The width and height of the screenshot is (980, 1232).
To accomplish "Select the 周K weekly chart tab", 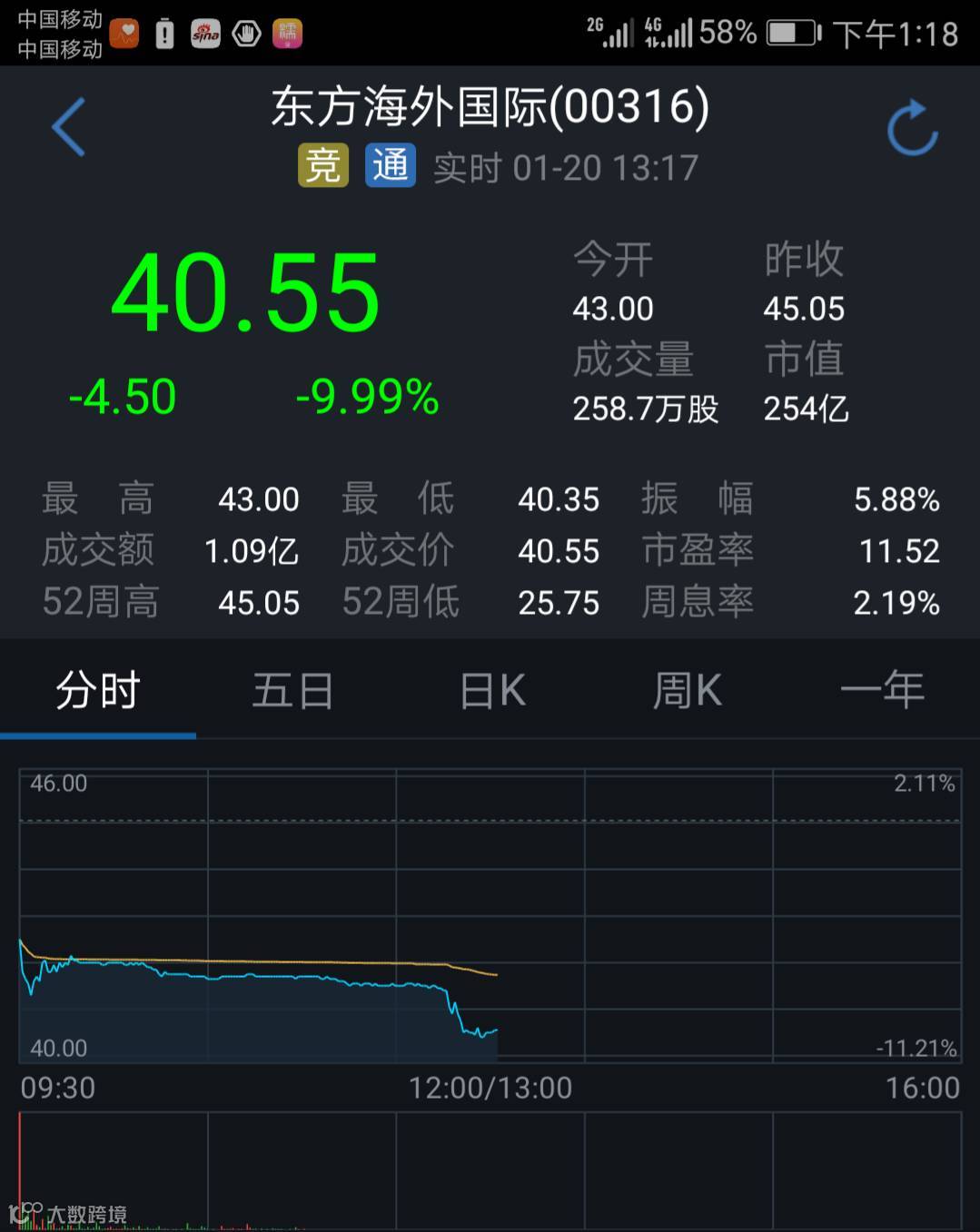I will 687,690.
